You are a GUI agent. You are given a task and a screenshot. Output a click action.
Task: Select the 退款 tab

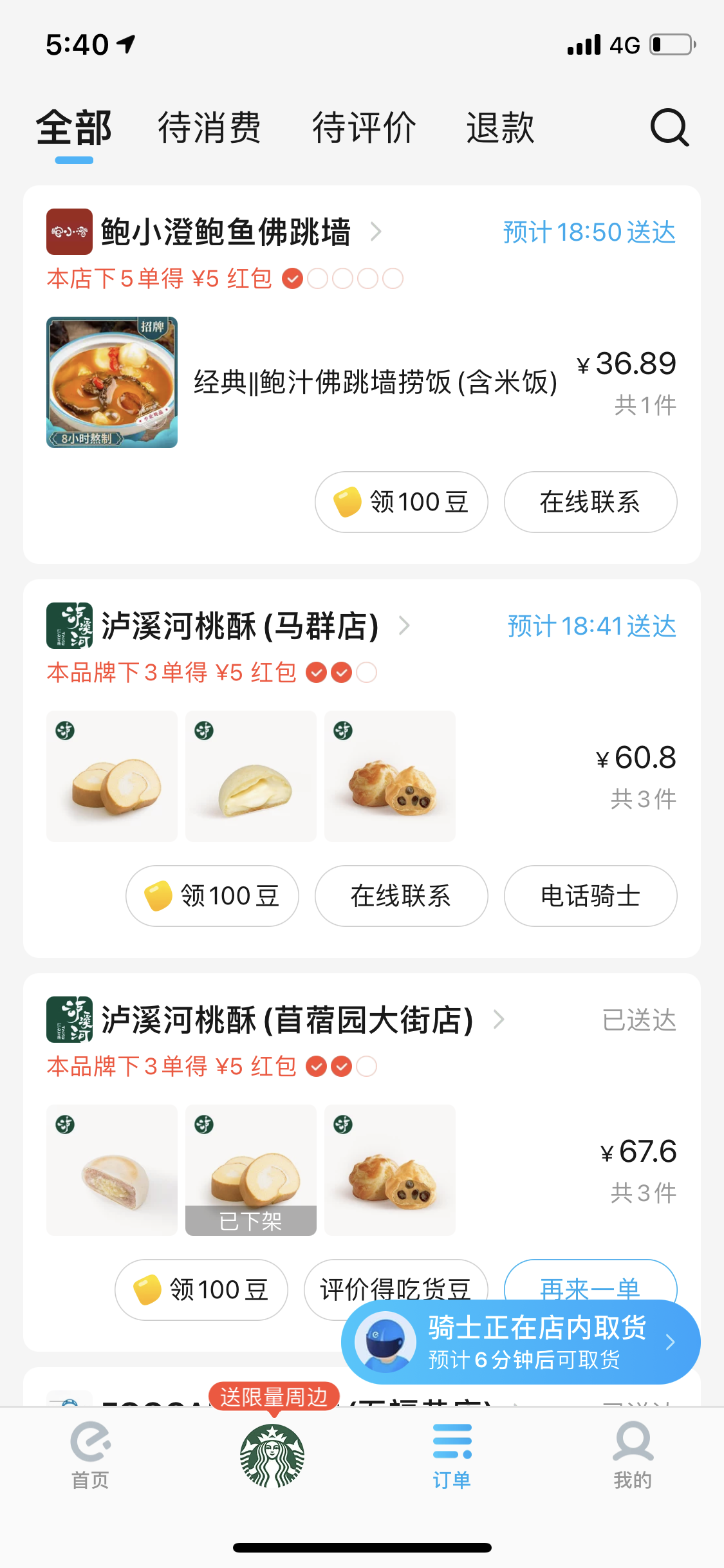tap(500, 127)
